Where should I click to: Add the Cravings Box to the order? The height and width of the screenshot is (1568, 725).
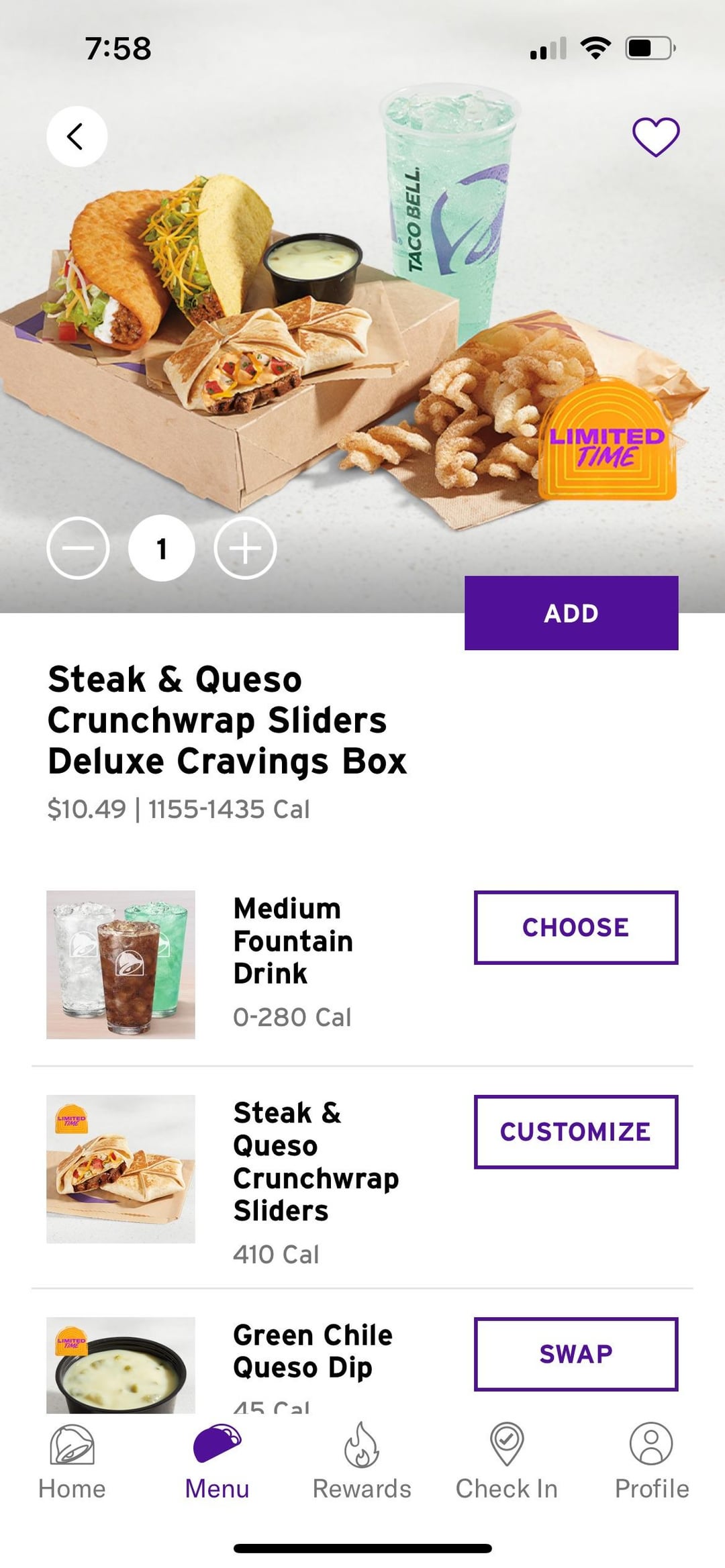tap(571, 613)
